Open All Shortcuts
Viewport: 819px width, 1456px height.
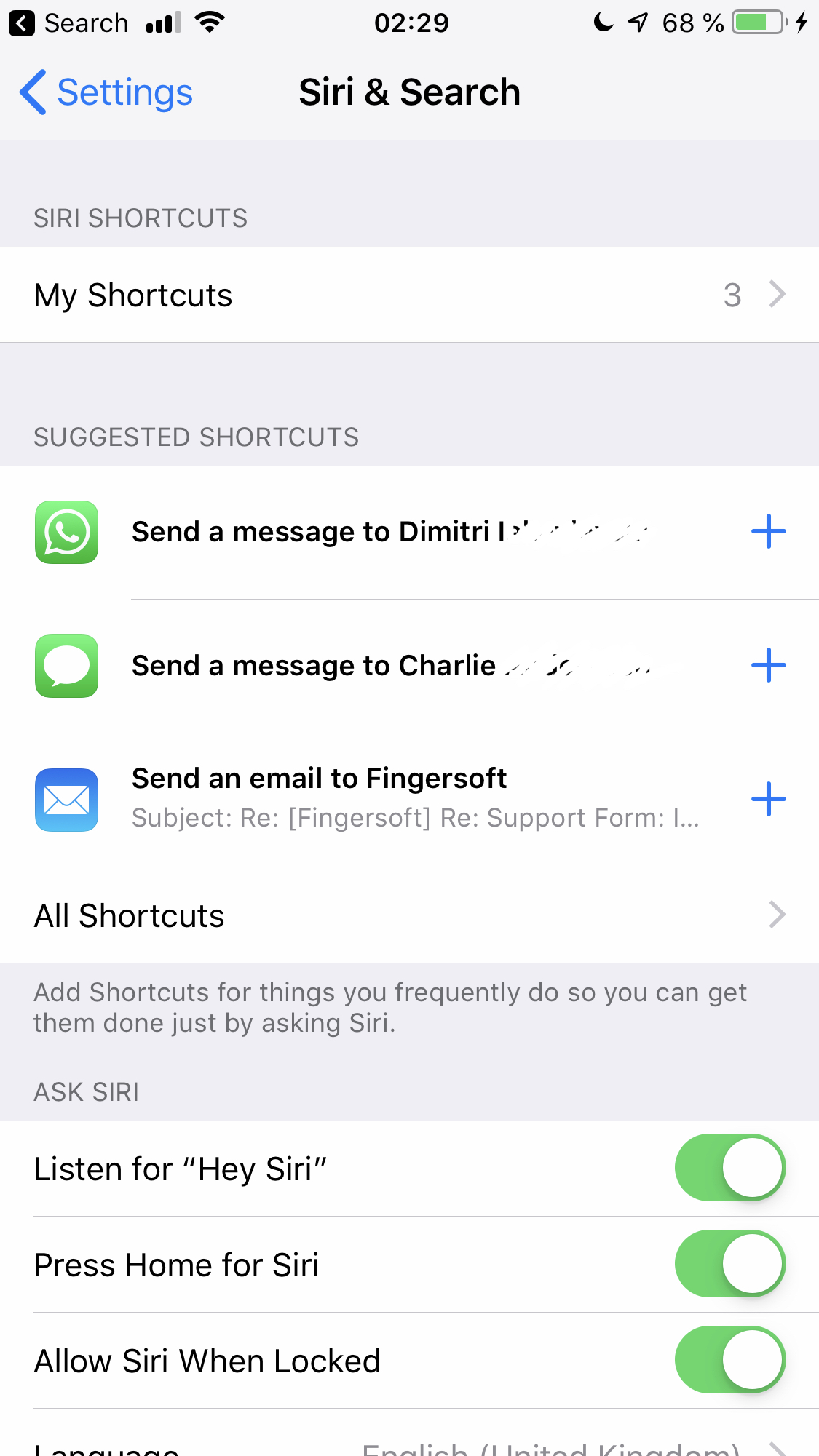(x=409, y=915)
